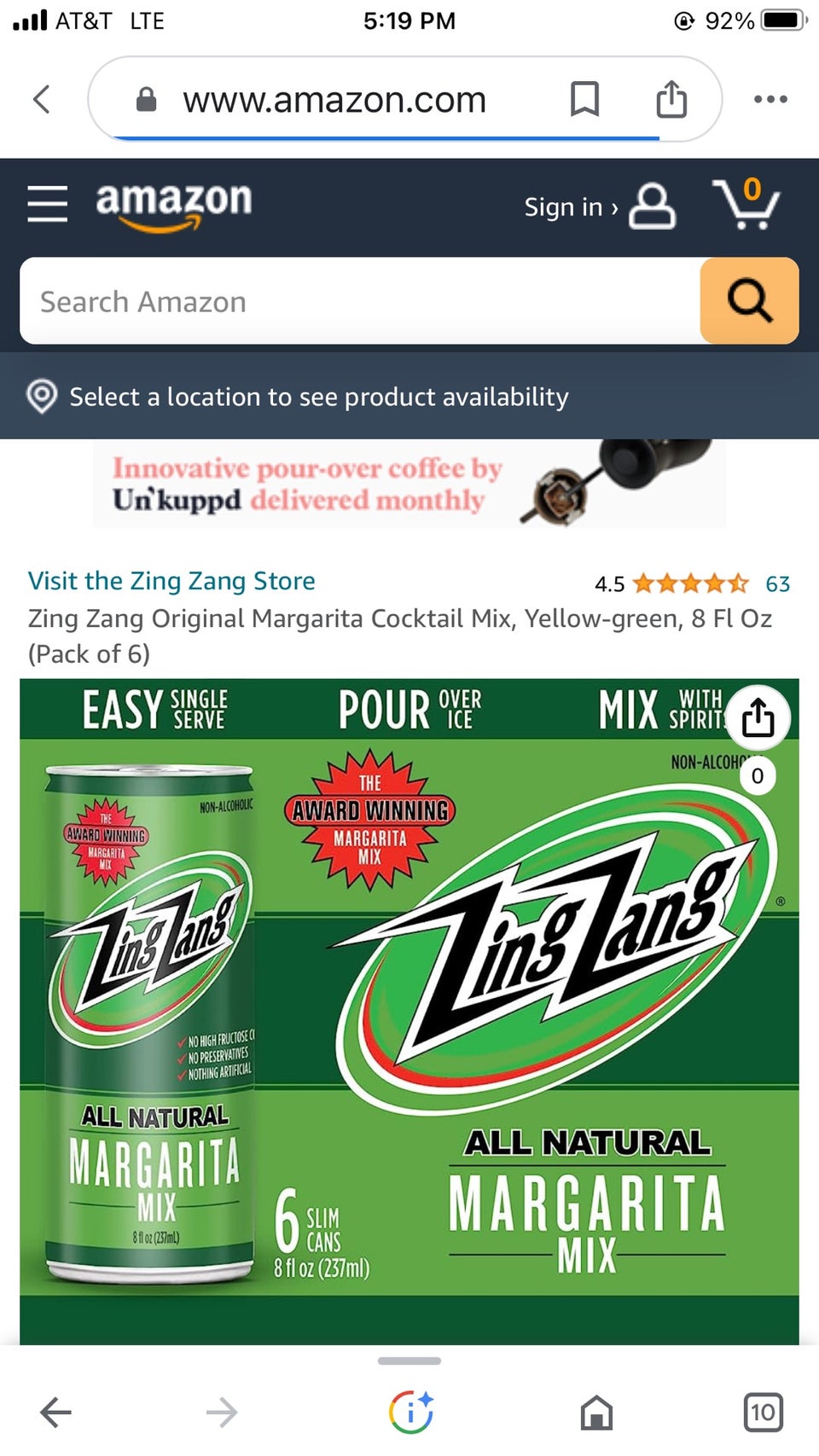This screenshot has height=1456, width=819.
Task: Focus the Search Amazon field
Action: (358, 302)
